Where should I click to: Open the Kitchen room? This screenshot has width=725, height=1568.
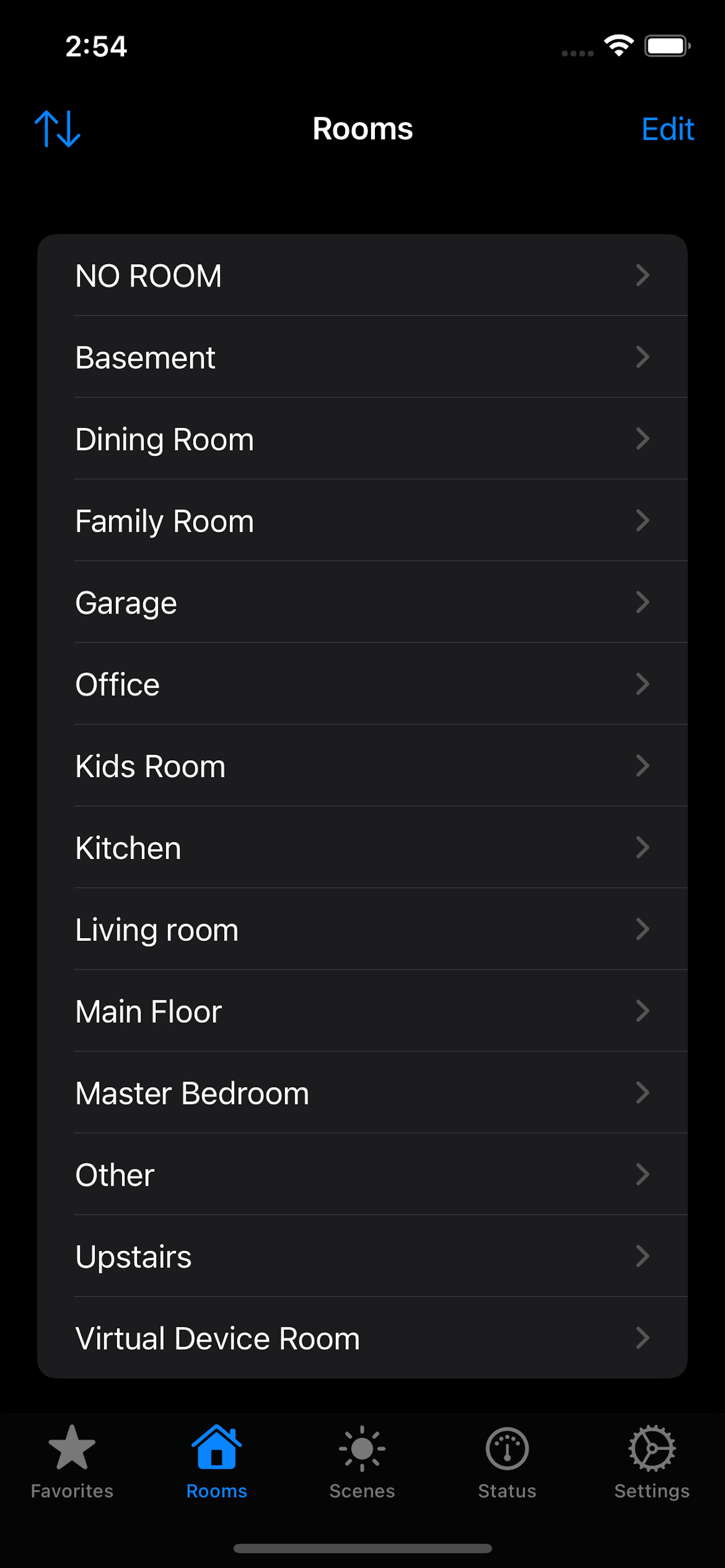point(362,847)
